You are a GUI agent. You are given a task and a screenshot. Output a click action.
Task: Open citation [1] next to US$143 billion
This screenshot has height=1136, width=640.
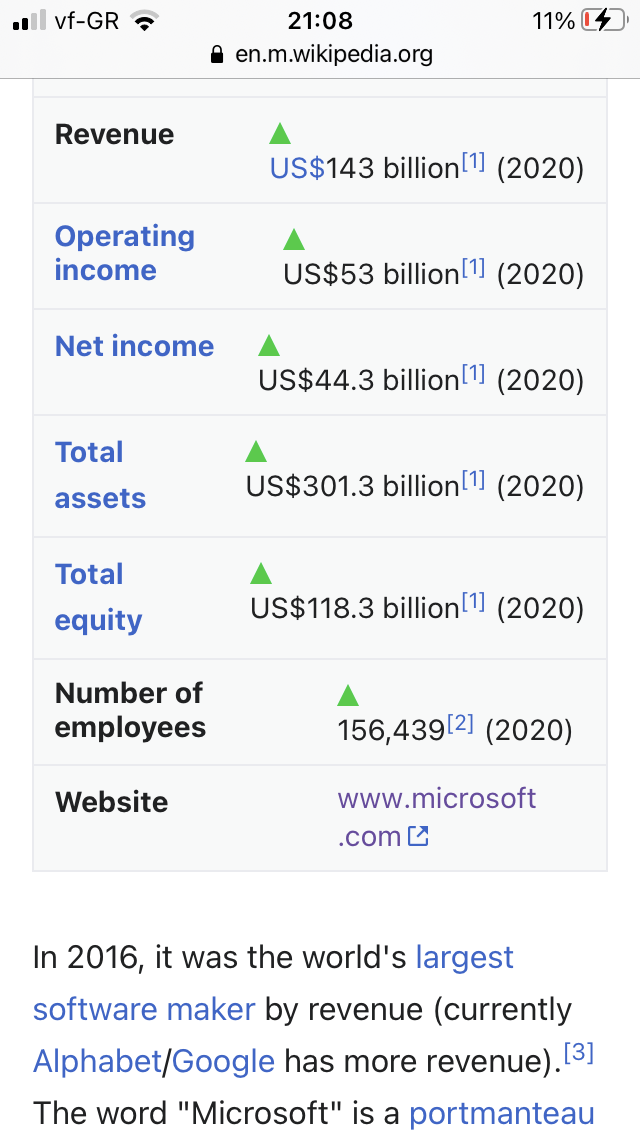473,162
